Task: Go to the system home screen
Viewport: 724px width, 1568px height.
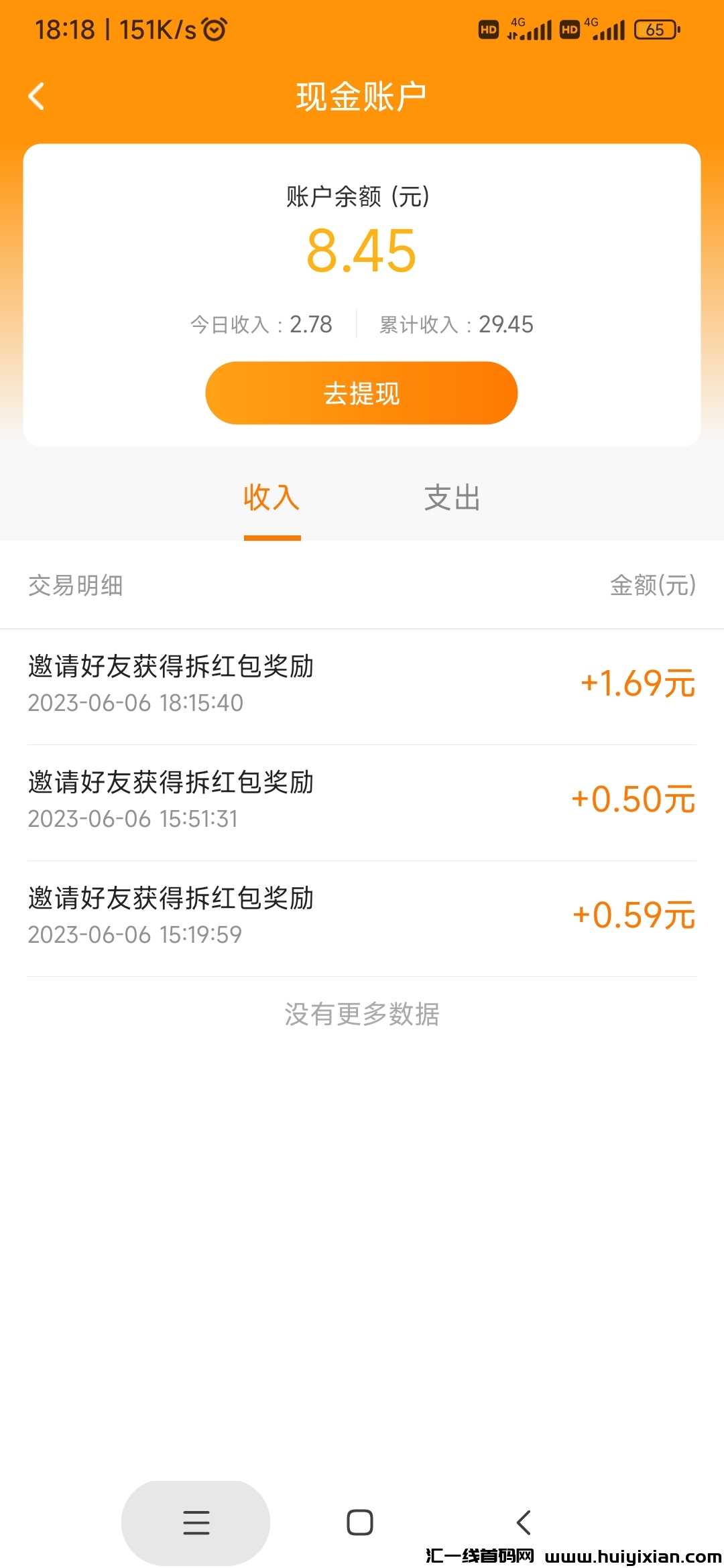Action: (x=360, y=1522)
